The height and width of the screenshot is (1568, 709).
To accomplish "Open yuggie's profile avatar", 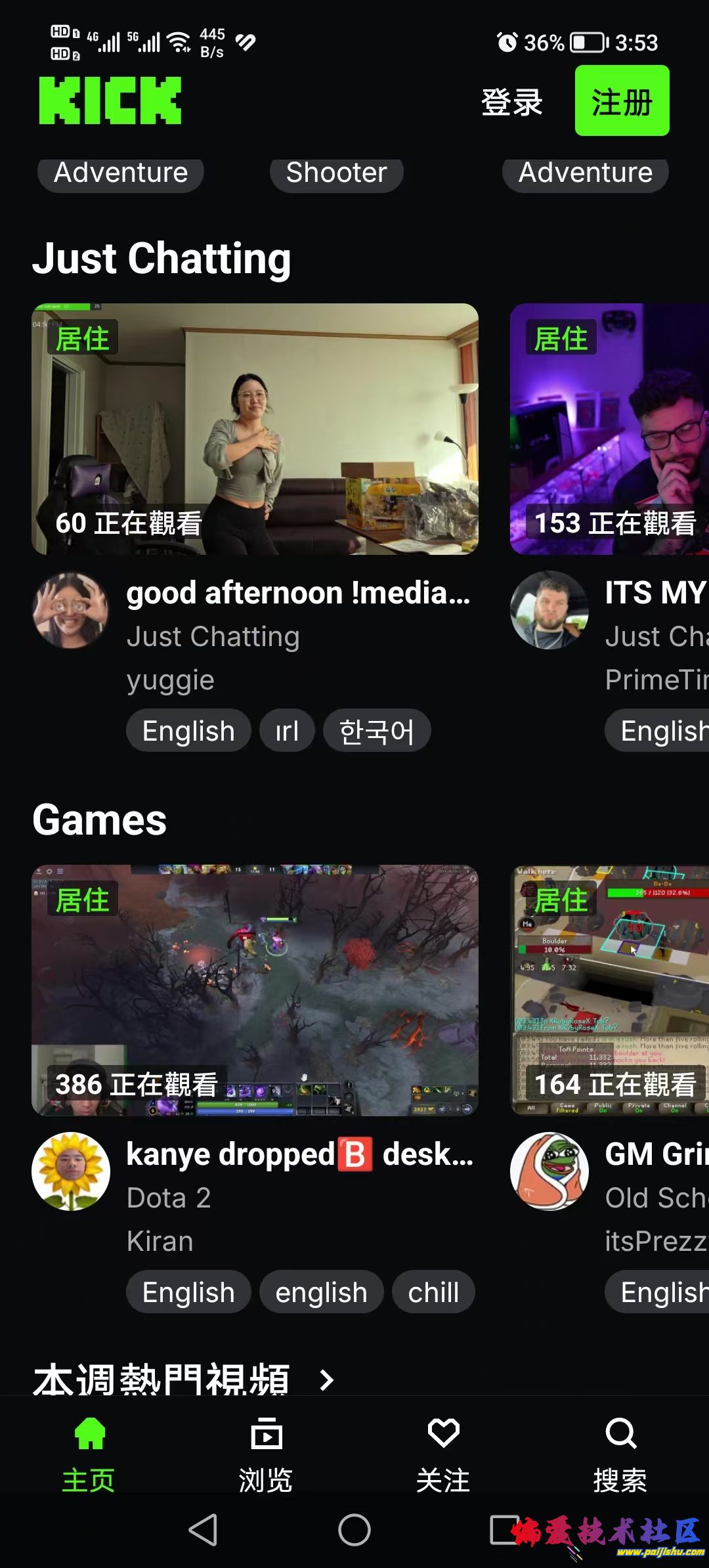I will (71, 611).
